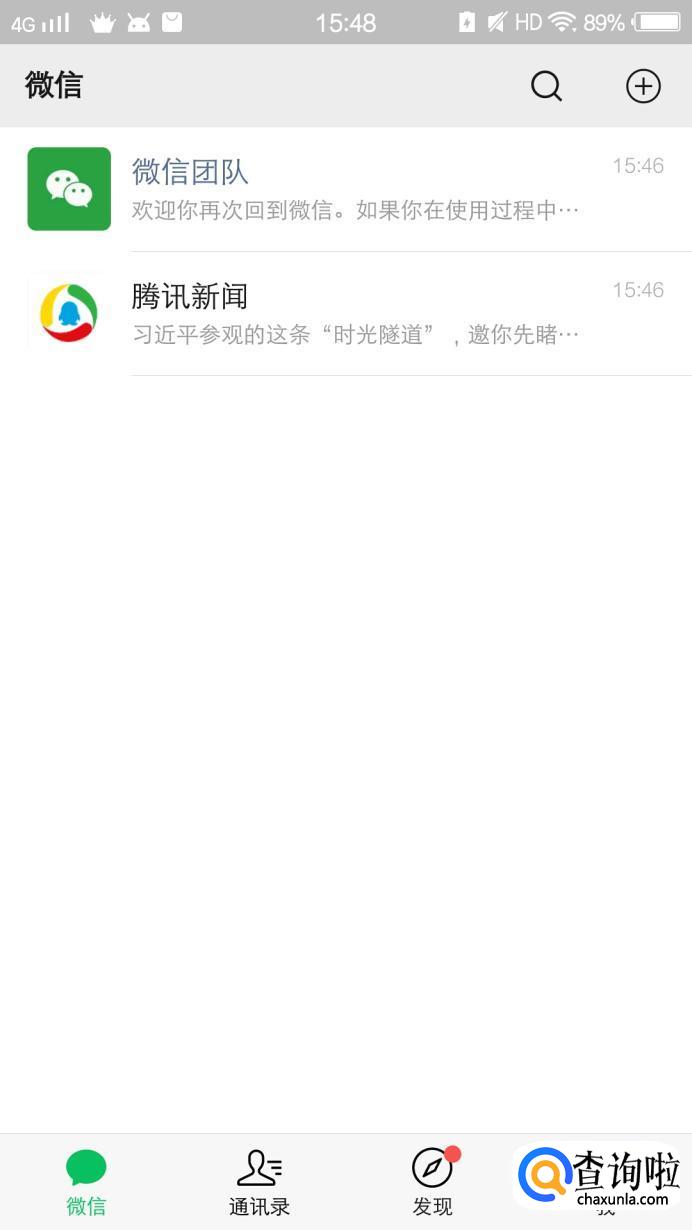Select the 微信 chats tab
The width and height of the screenshot is (692, 1230).
click(86, 1182)
